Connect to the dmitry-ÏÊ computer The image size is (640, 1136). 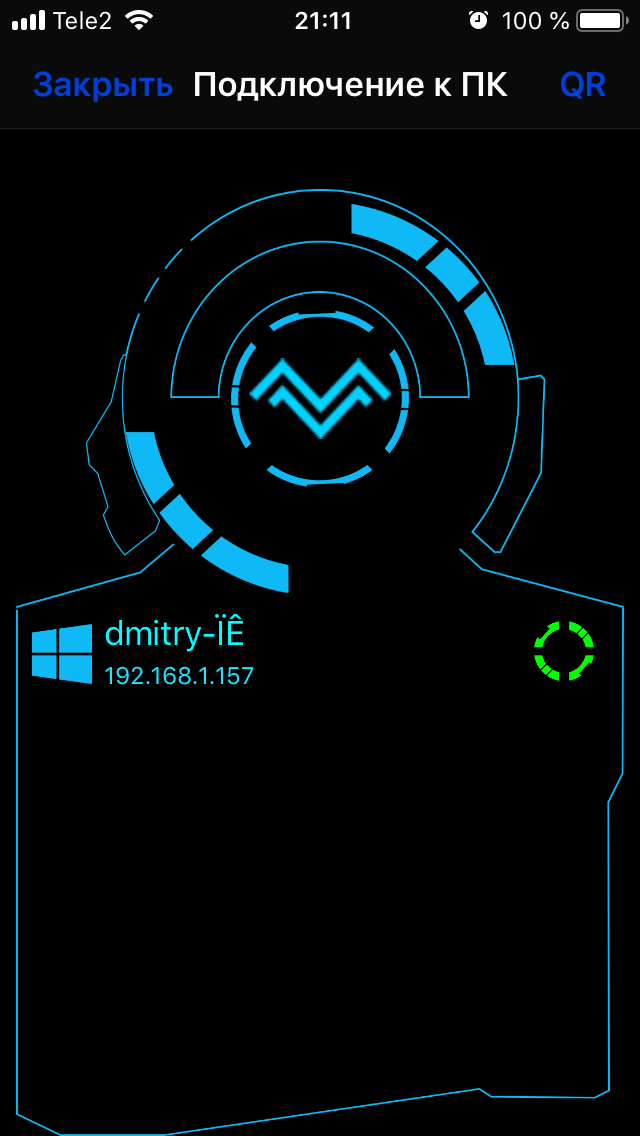pyautogui.click(x=320, y=653)
